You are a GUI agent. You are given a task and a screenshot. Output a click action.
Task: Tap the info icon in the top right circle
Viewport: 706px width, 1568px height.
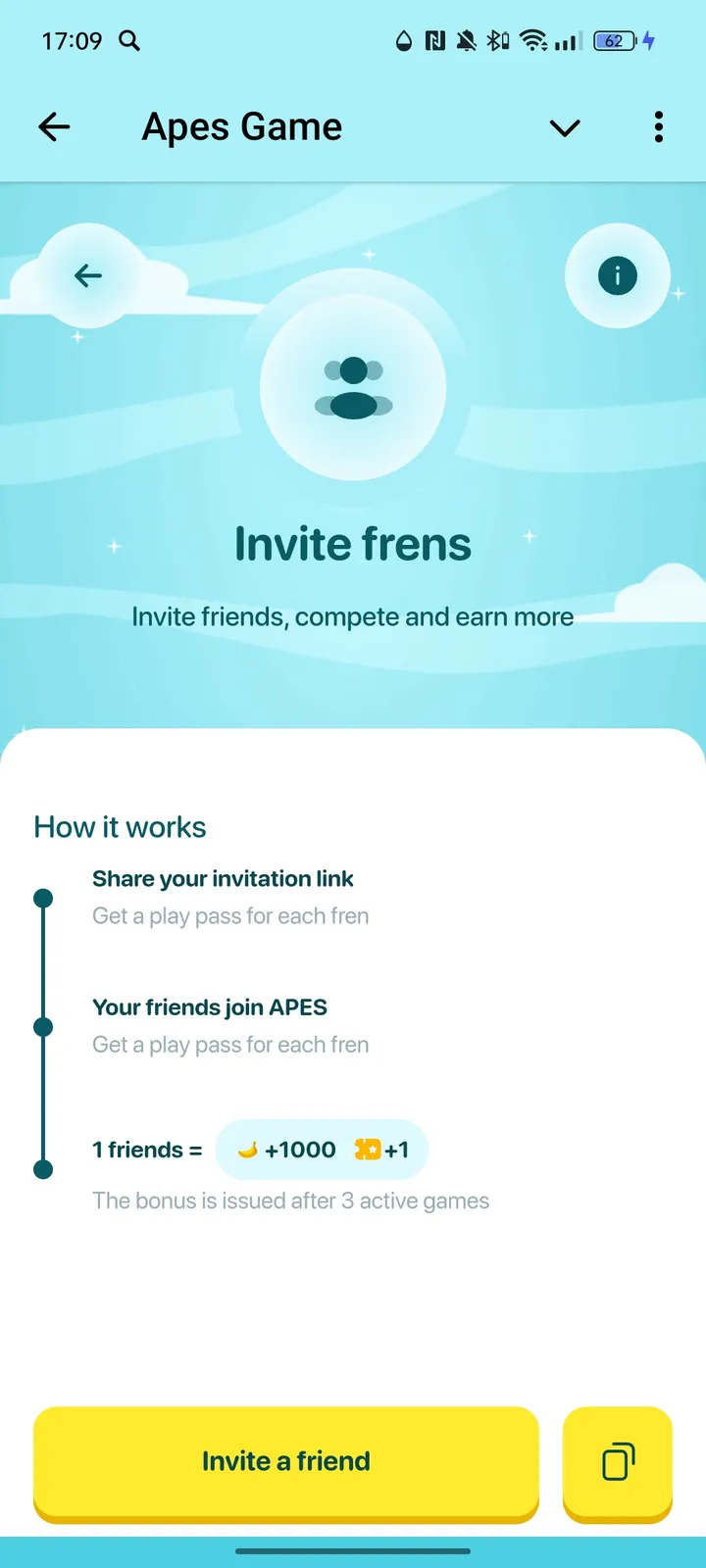617,275
